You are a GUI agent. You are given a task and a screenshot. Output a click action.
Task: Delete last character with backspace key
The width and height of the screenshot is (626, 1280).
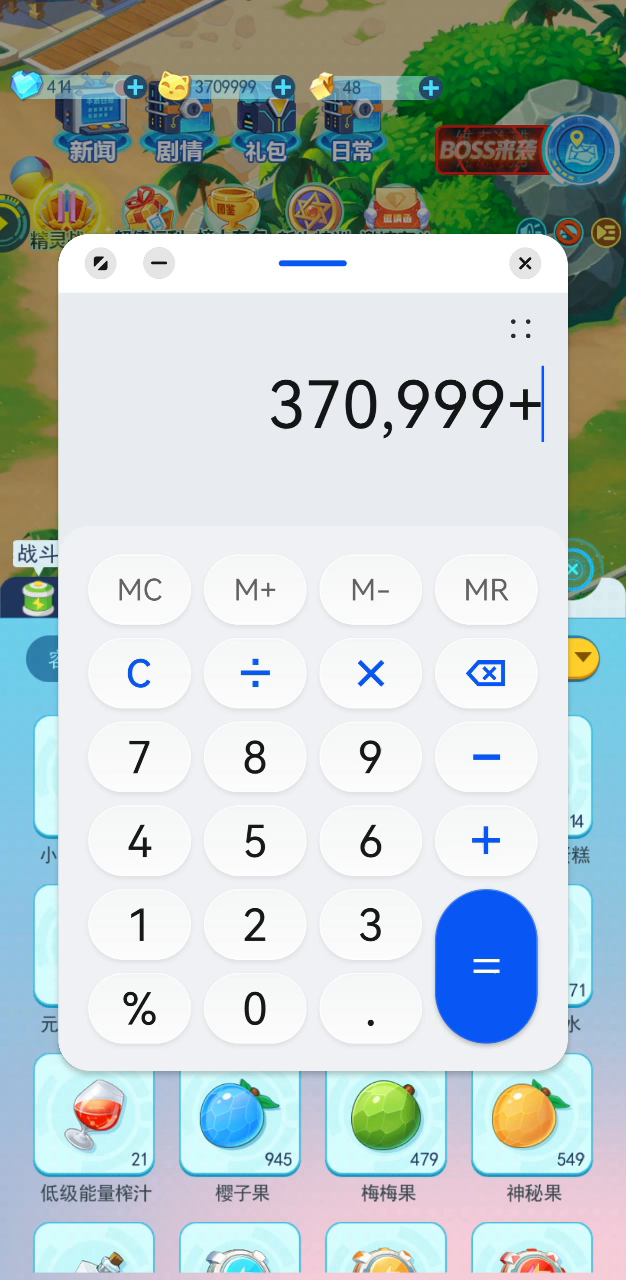(486, 674)
